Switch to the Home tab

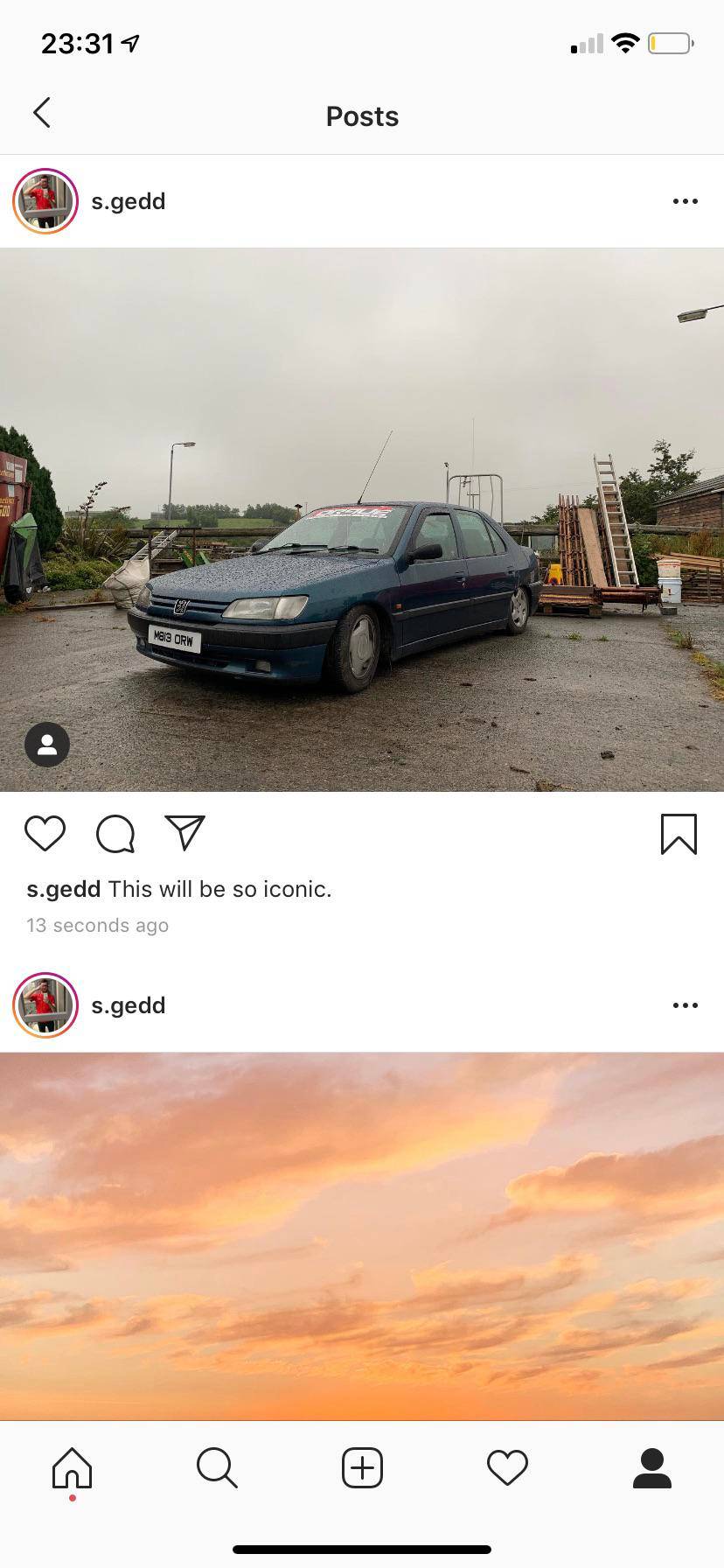(x=72, y=1467)
